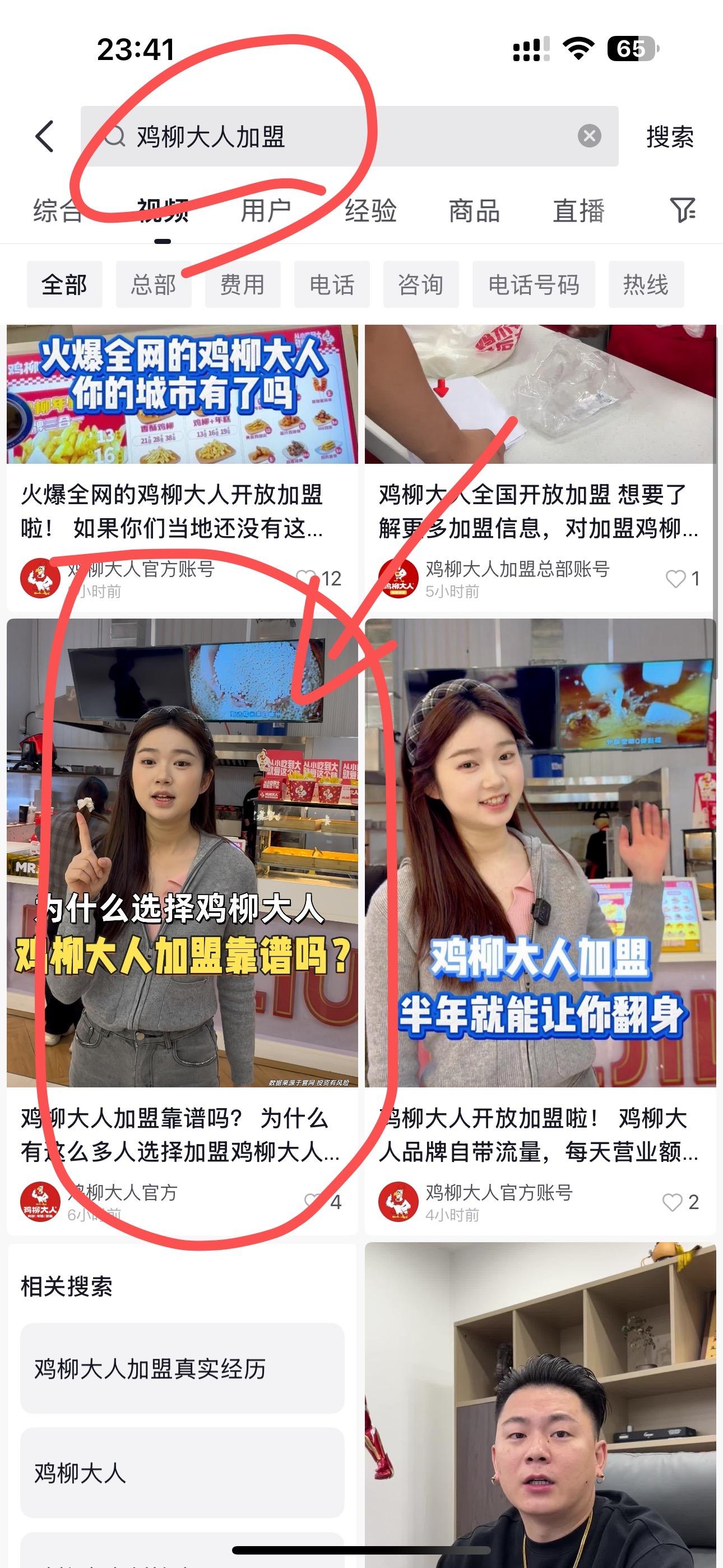Select the 全部 filter chip
The image size is (723, 1568).
pyautogui.click(x=64, y=284)
